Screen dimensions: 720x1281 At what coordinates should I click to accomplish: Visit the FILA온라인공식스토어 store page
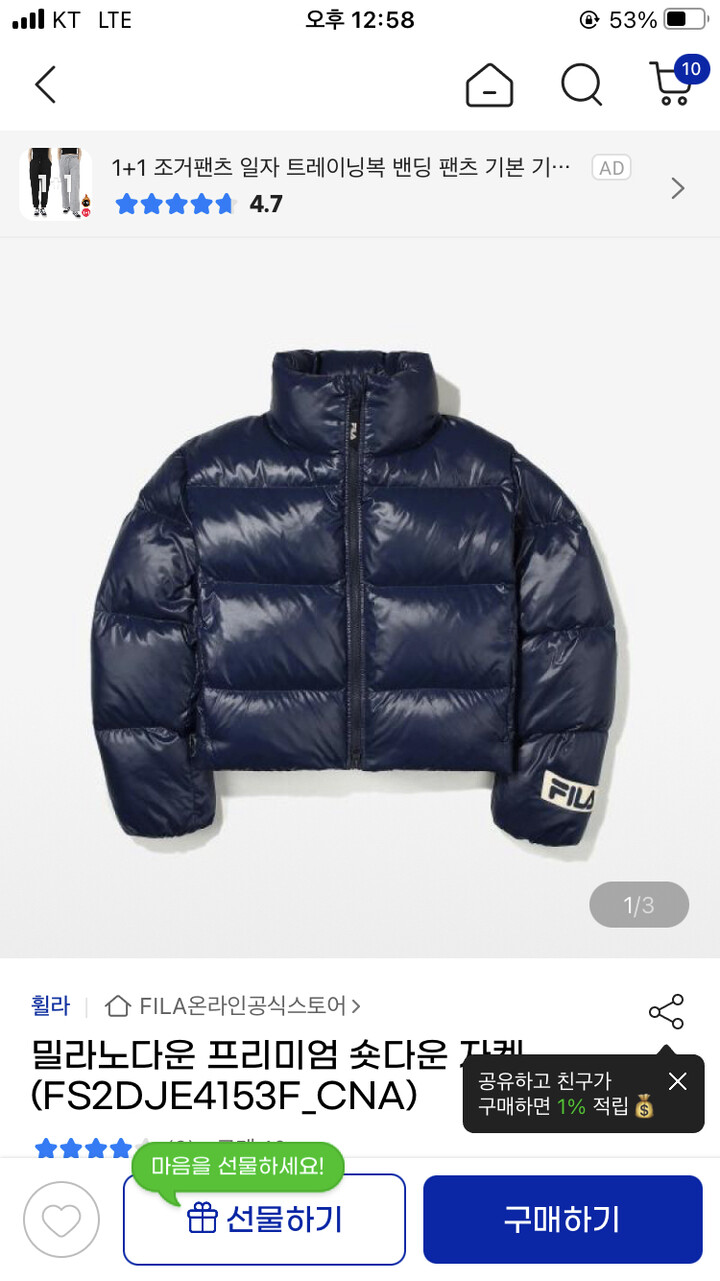[234, 1005]
